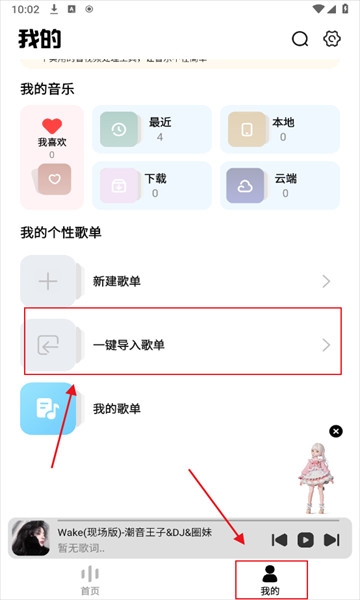The height and width of the screenshot is (600, 360).
Task: Open the 下载 downloads card
Action: [152, 186]
